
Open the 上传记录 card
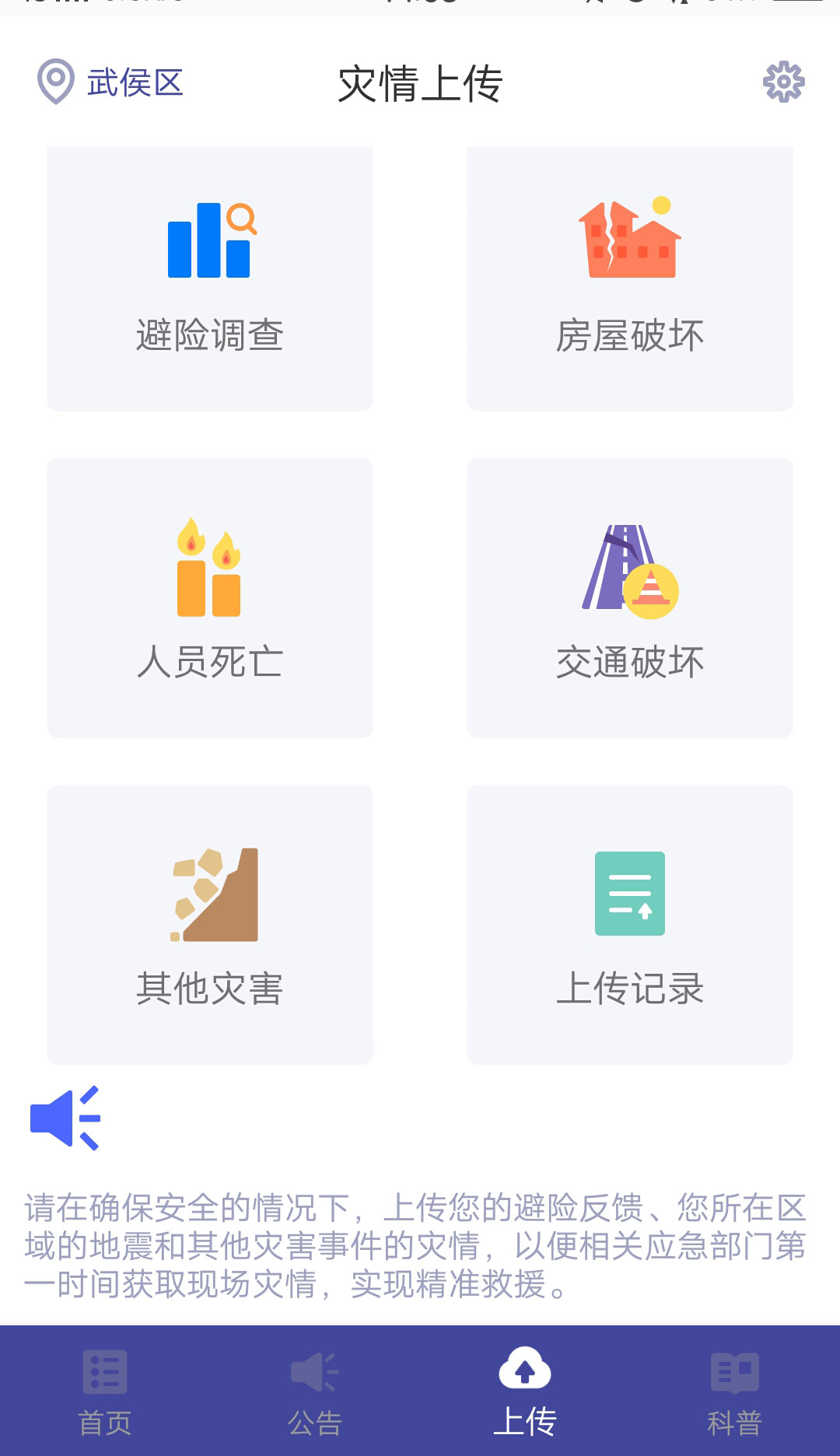630,926
